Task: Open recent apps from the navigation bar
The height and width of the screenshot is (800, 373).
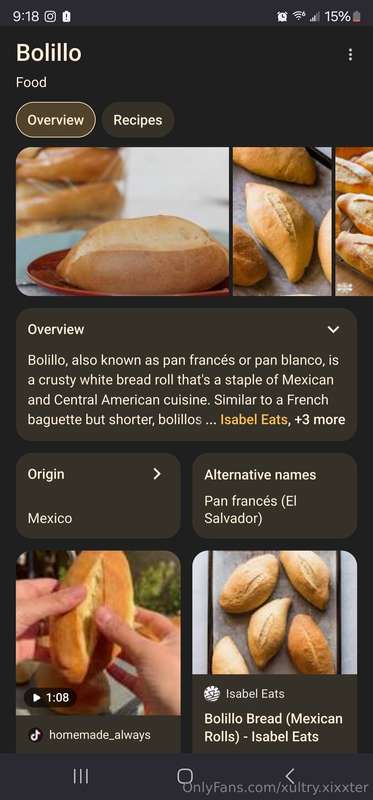Action: [81, 777]
